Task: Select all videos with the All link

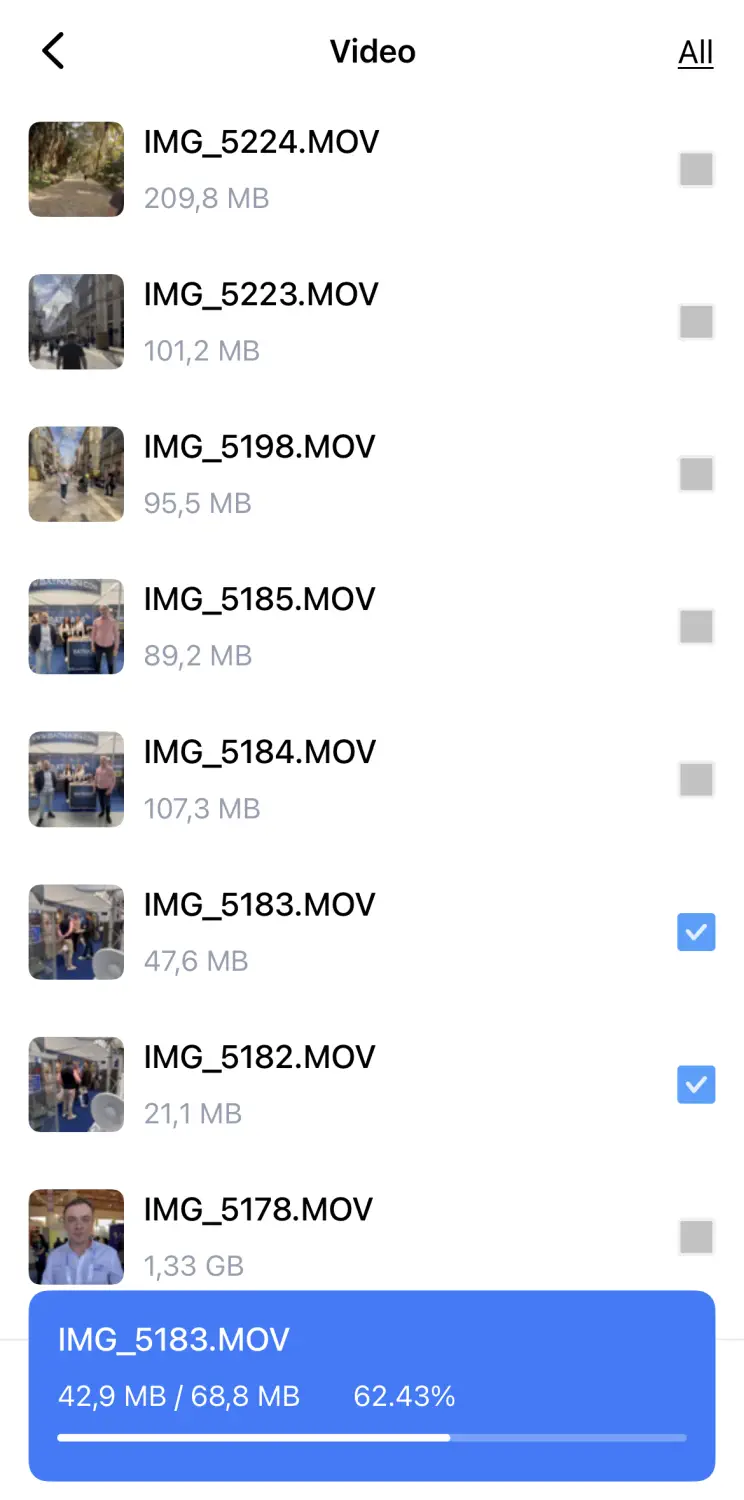Action: 695,52
